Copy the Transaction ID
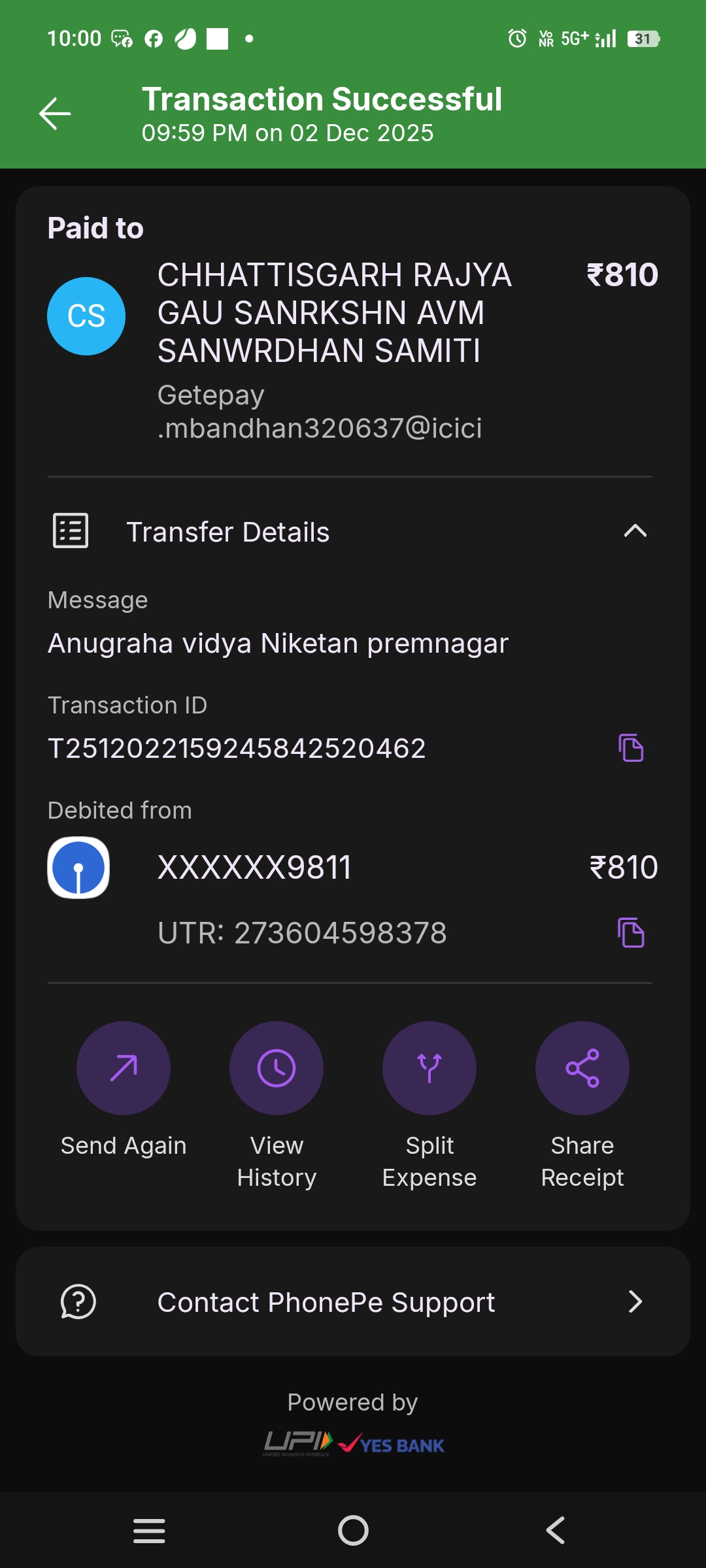The width and height of the screenshot is (706, 1568). (x=631, y=747)
